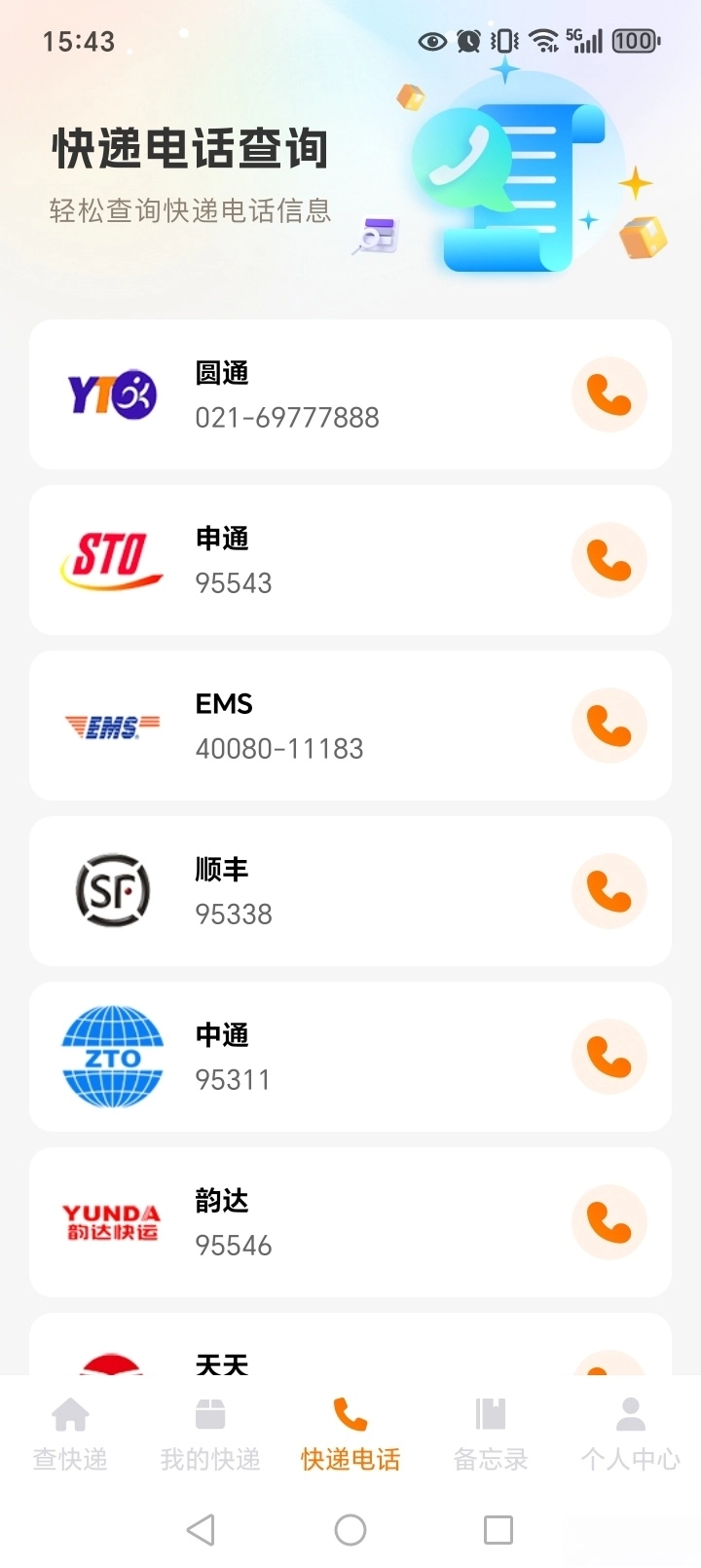Tap the system back button
The height and width of the screenshot is (1568, 701).
point(202,1530)
